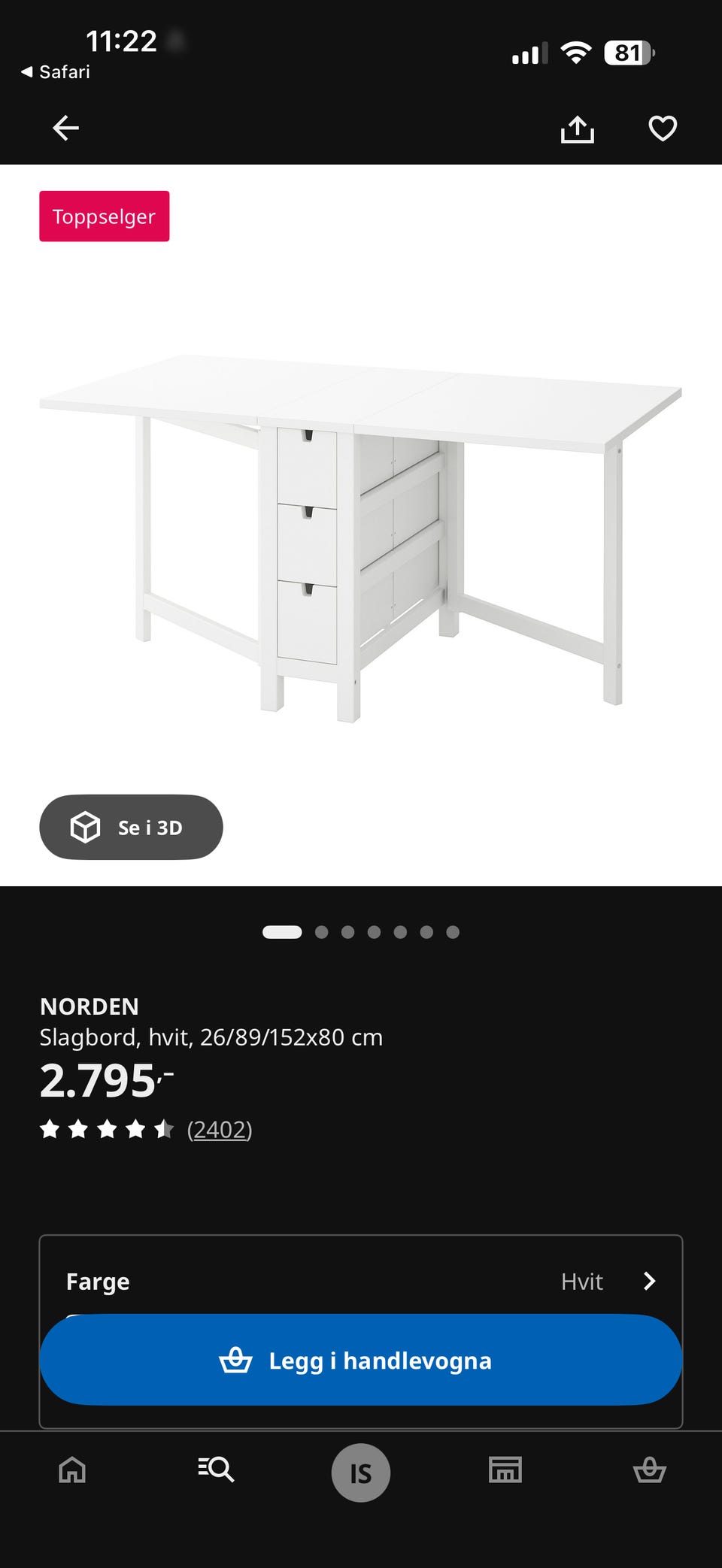Open the shopping basket tab
722x1568 pixels.
(x=650, y=1470)
